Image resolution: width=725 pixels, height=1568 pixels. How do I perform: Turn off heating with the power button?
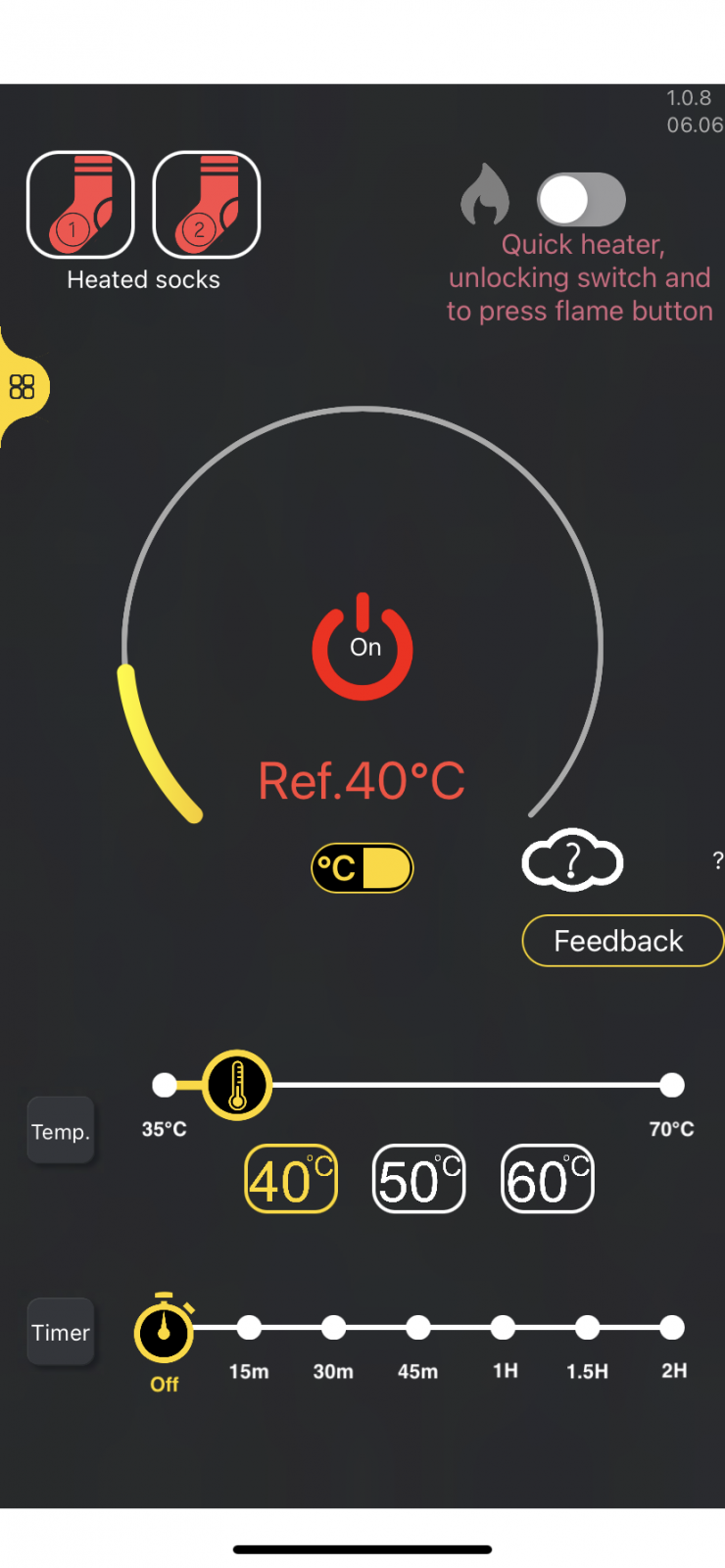362,647
